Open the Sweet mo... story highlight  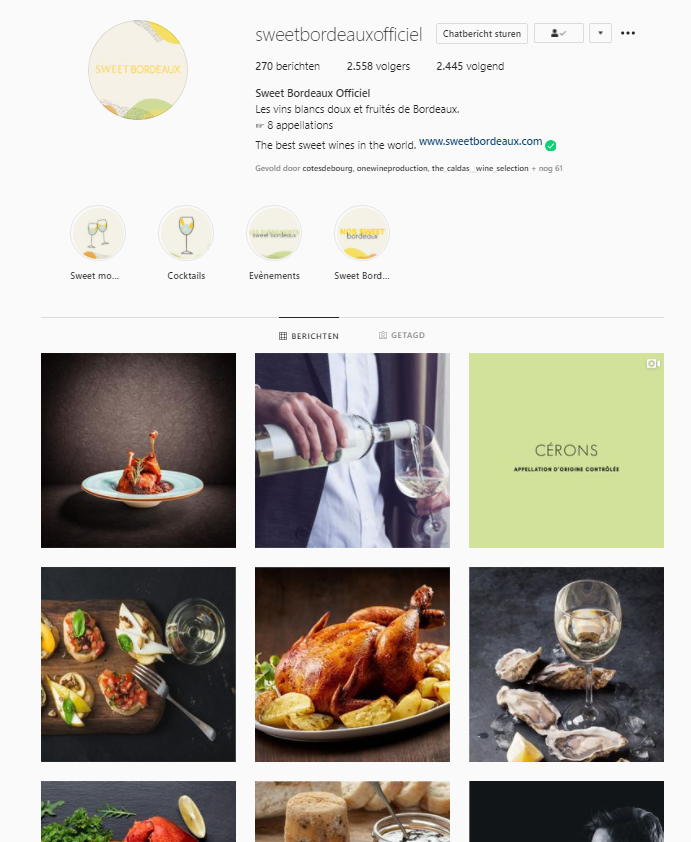pos(97,234)
